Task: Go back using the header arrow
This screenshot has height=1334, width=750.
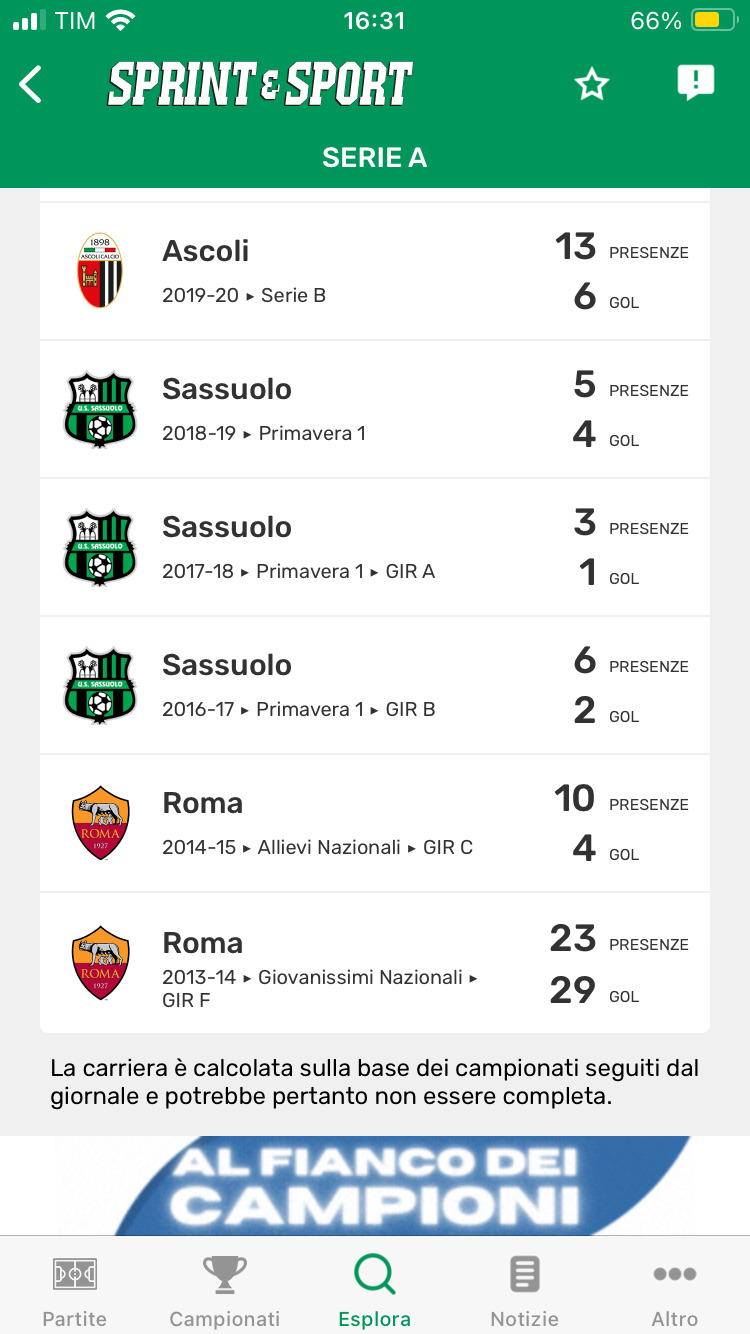Action: coord(31,85)
